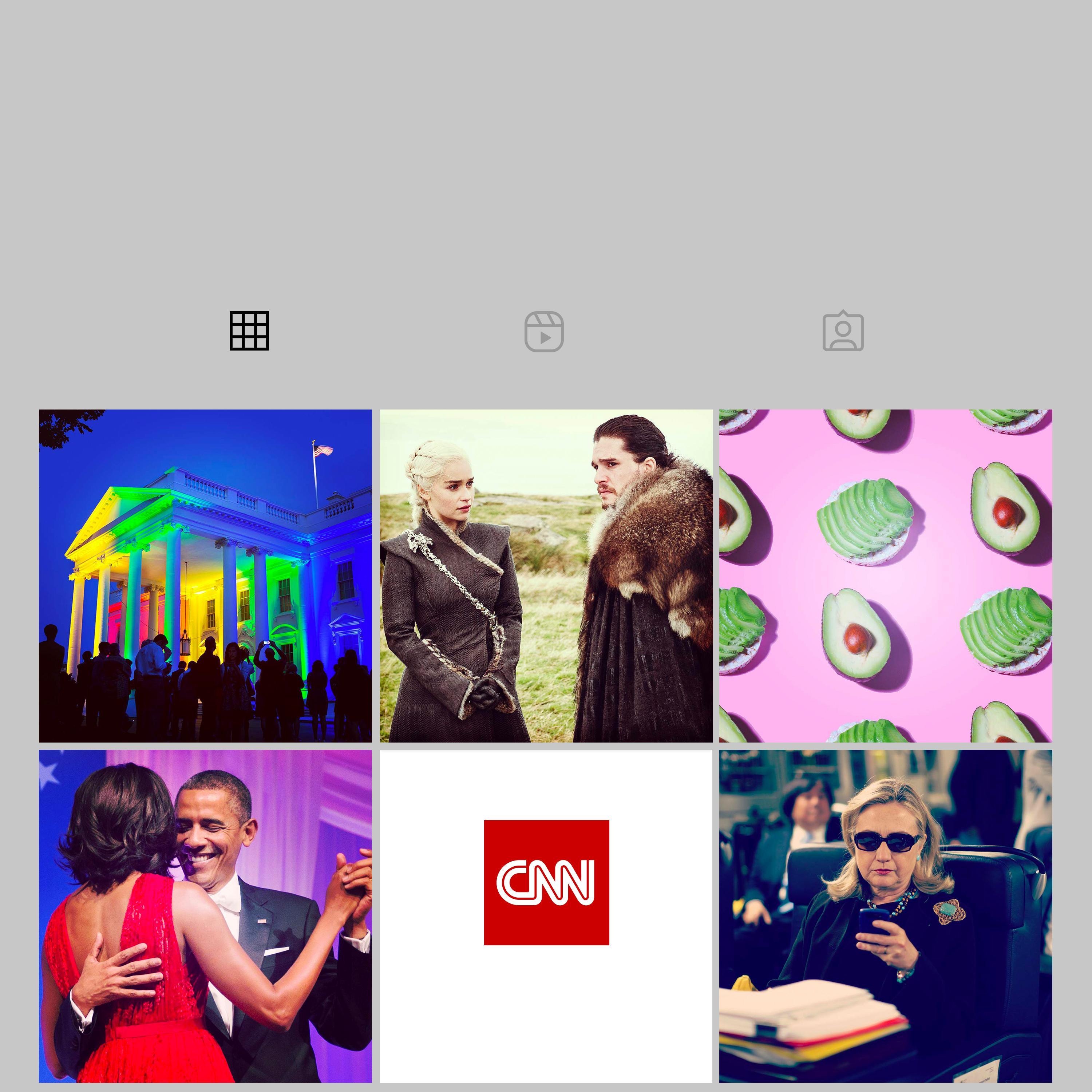View the post with fur-cloaked couple

546,575
